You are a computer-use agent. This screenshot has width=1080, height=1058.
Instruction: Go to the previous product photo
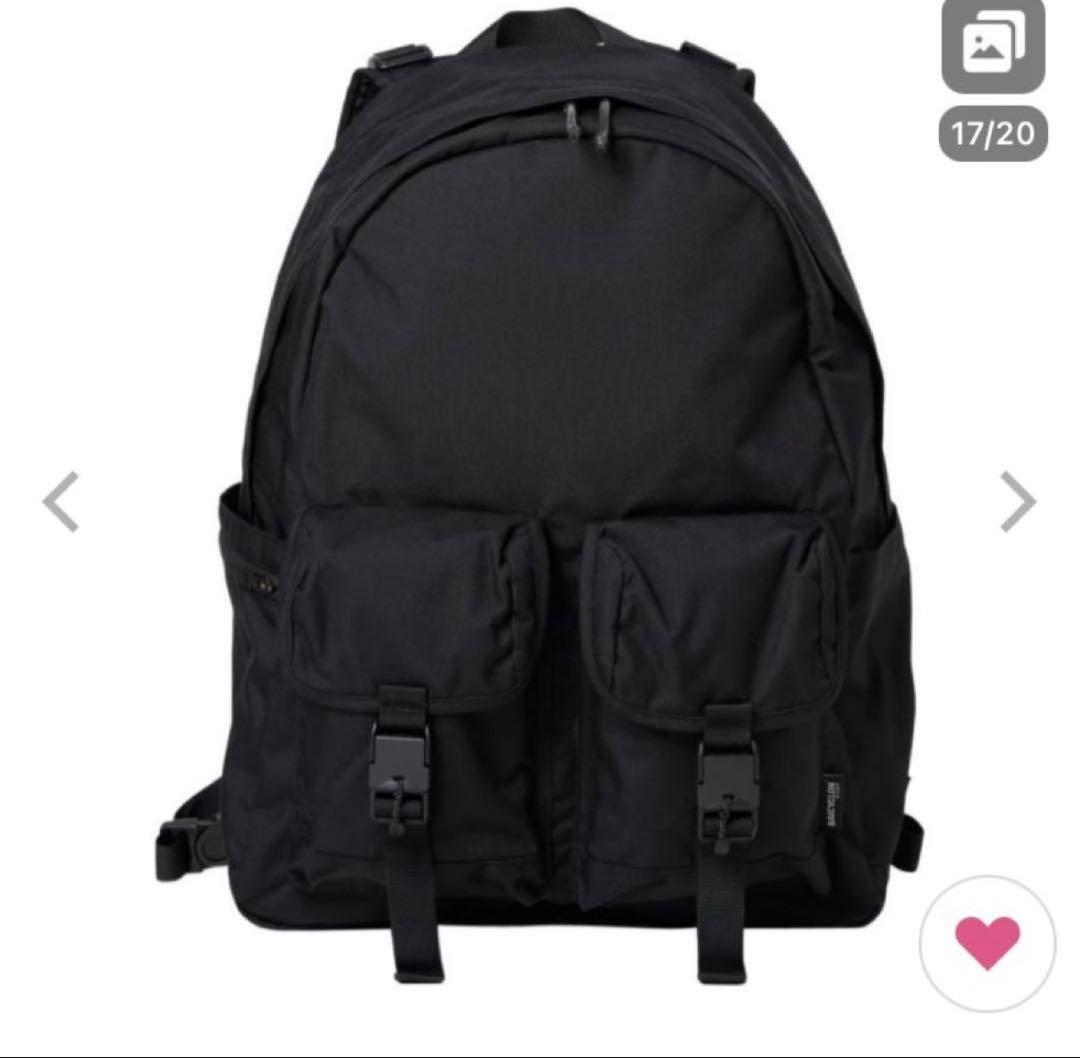point(60,503)
